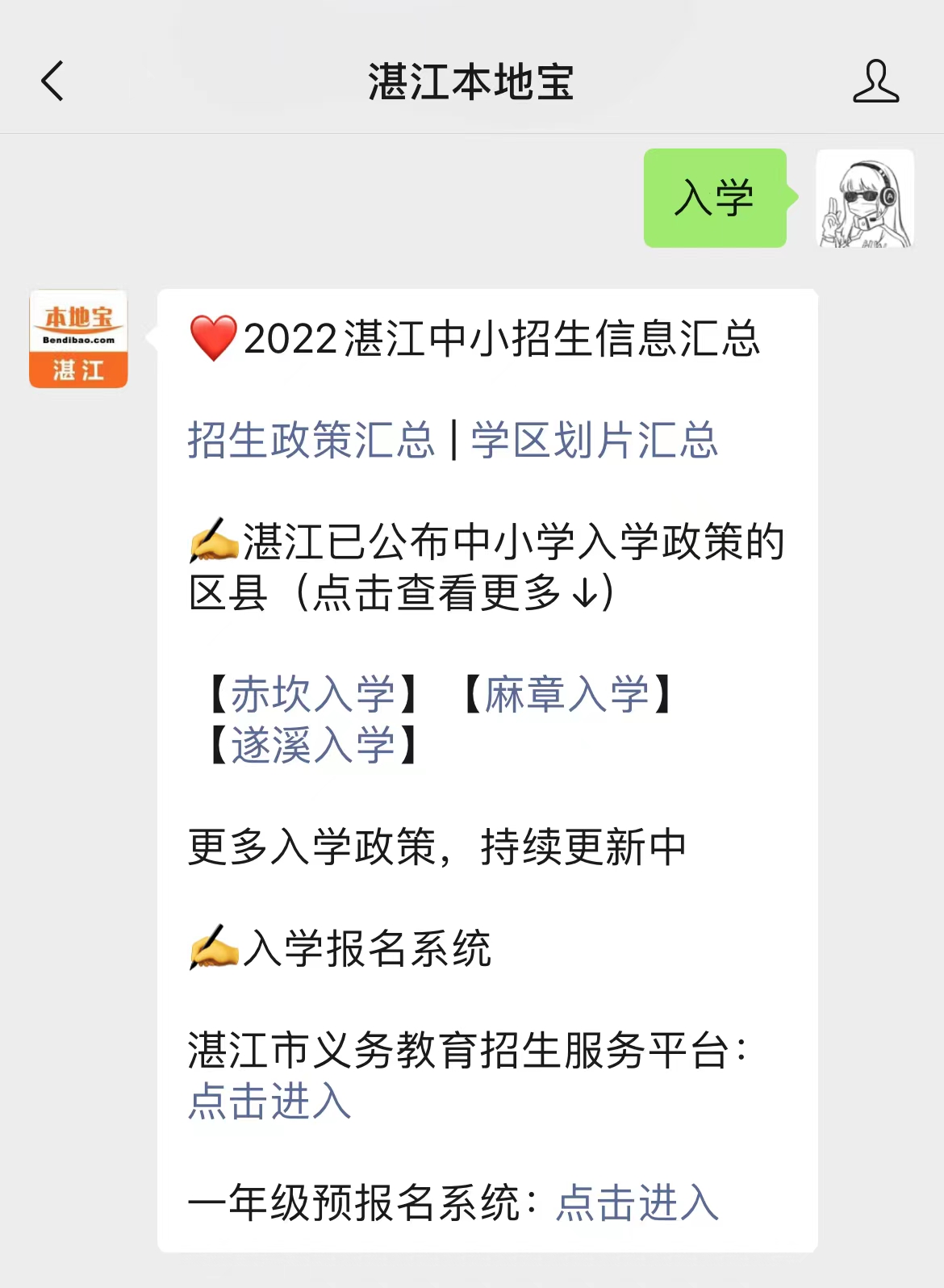The image size is (944, 1288).
Task: Tap 点击进入 under 义务教育招生服务平台
Action: click(269, 1102)
